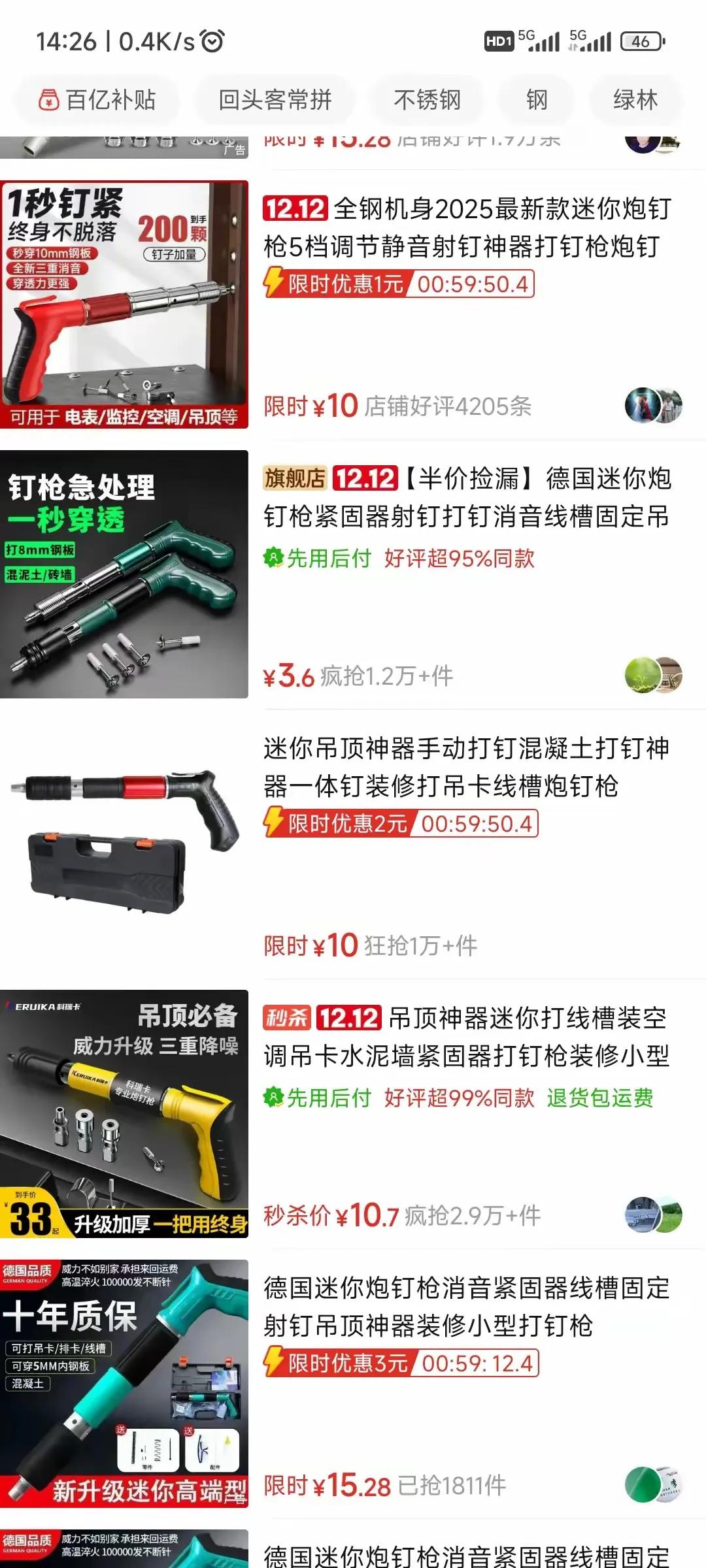Select the 百亿补贴 filter chip
The height and width of the screenshot is (1568, 706).
coord(97,100)
